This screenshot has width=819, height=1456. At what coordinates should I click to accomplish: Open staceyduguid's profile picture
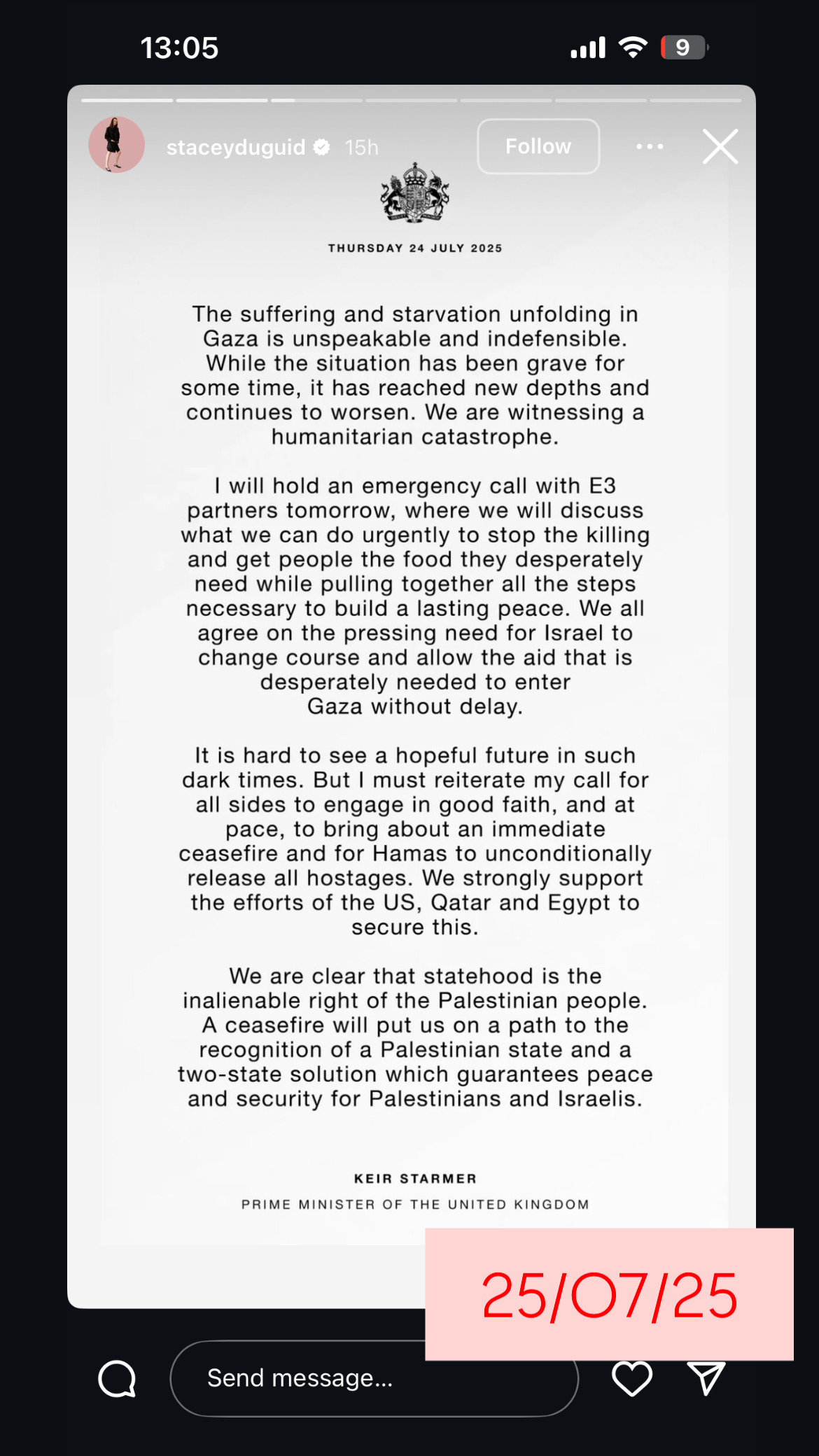click(116, 145)
